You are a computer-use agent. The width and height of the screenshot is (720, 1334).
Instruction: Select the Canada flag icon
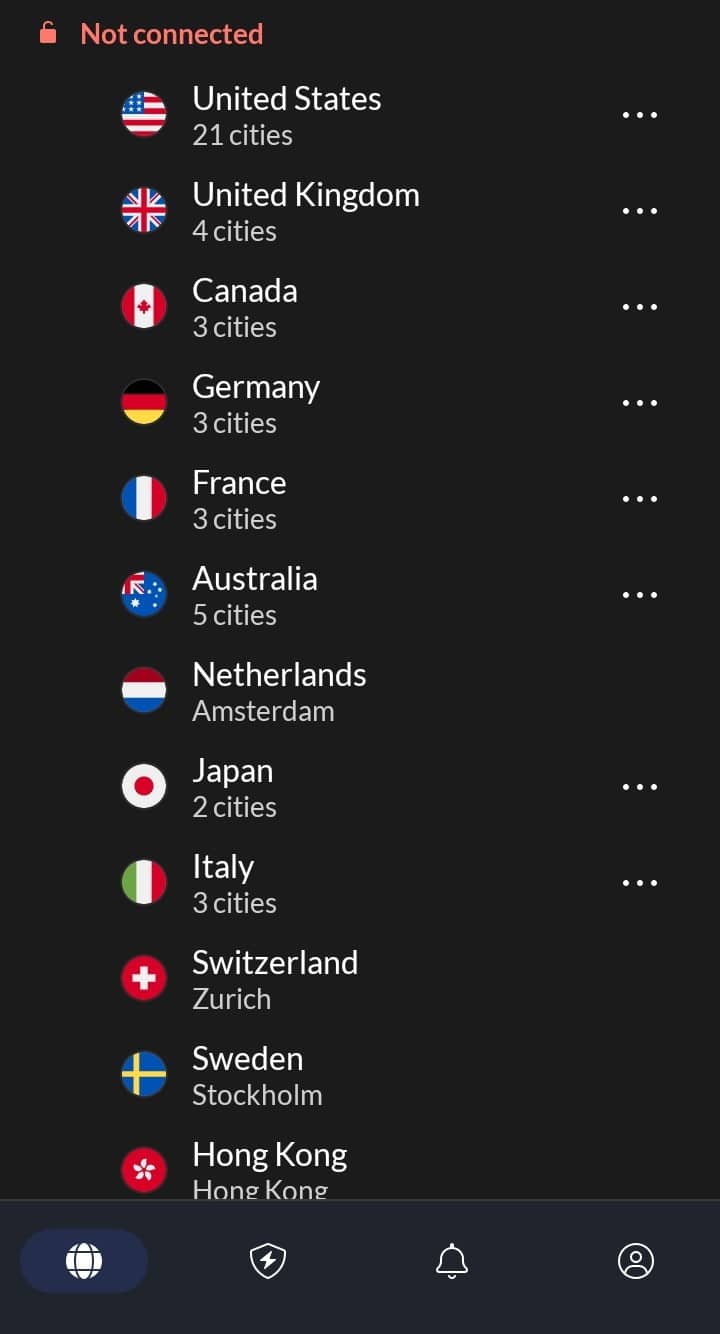coord(144,306)
